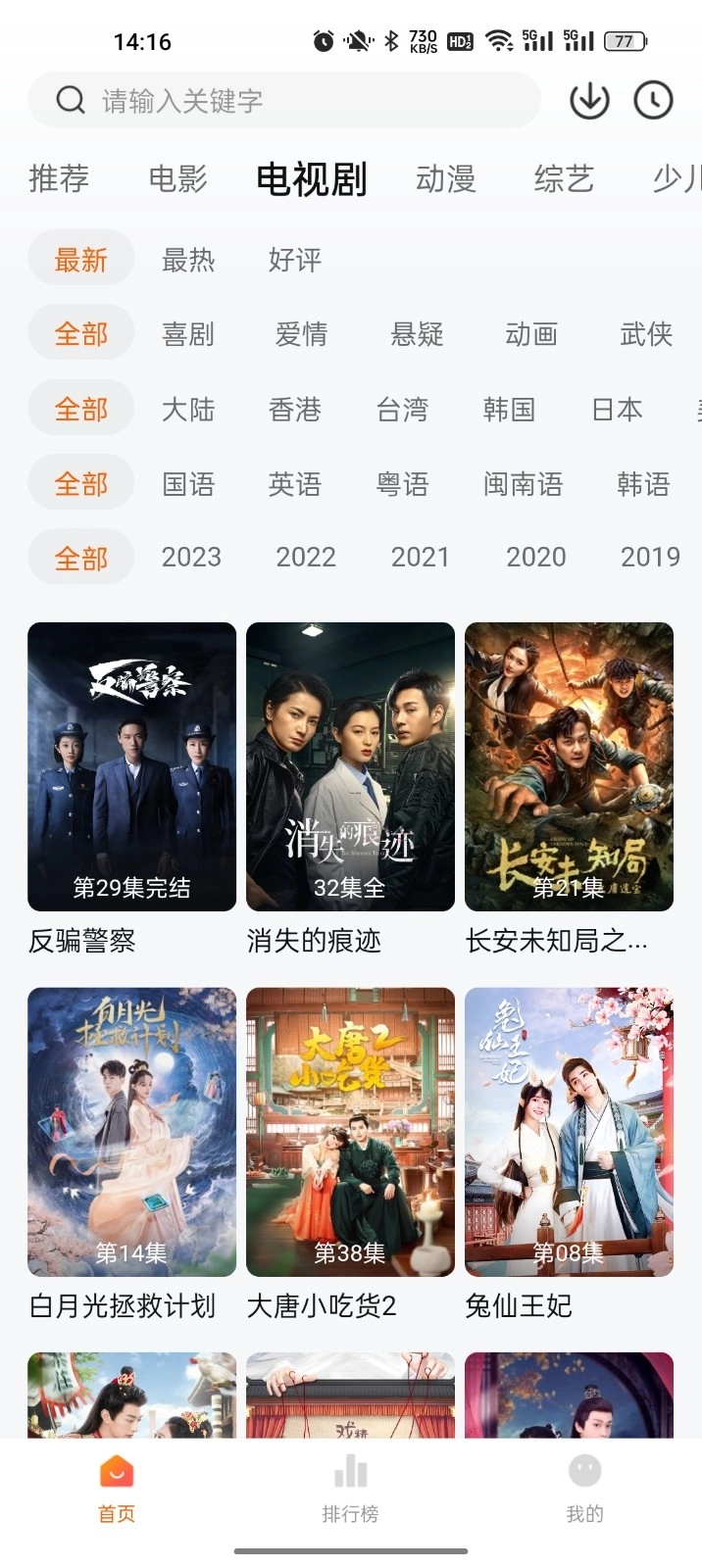
Task: Filter by year 2022
Action: click(x=306, y=558)
